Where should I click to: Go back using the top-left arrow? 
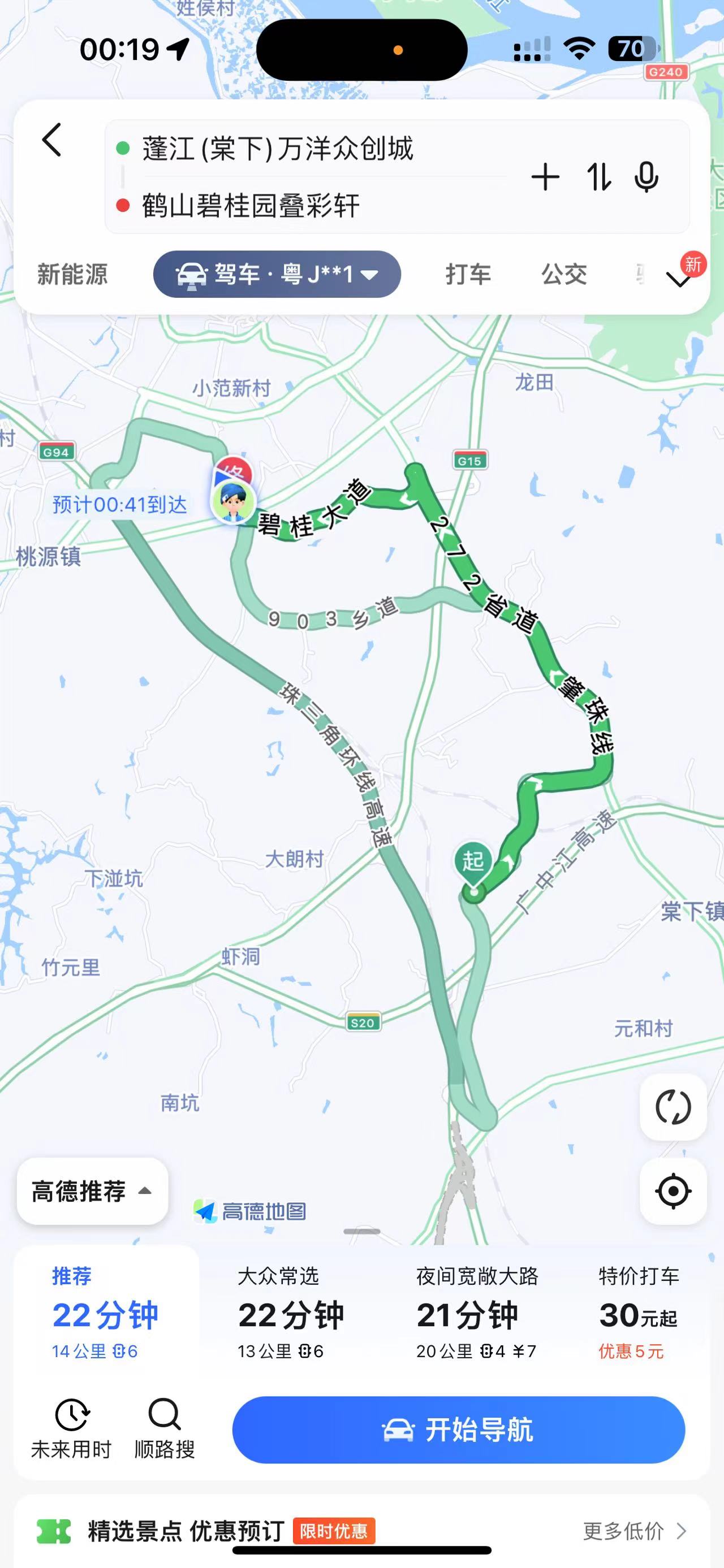click(53, 140)
